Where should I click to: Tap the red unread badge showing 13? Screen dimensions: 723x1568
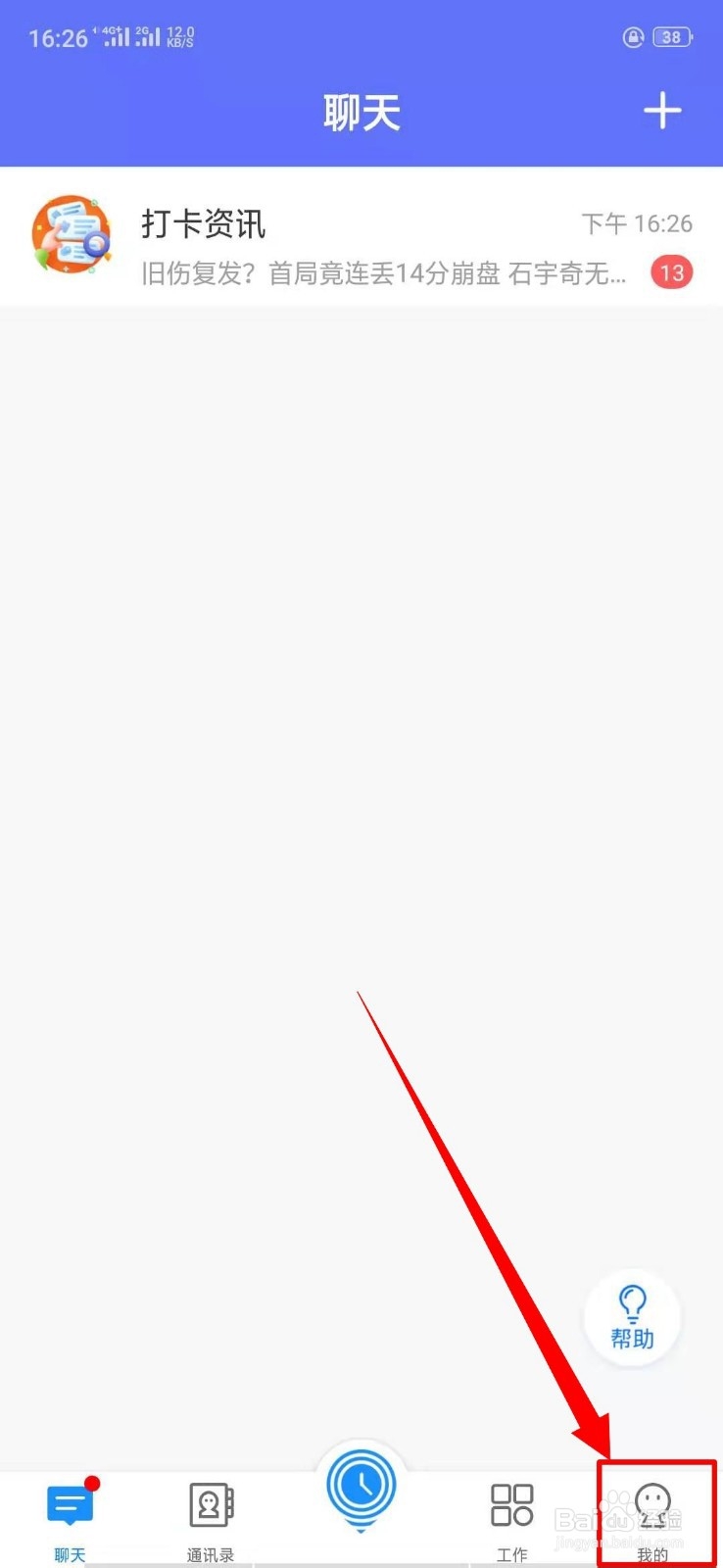pos(672,272)
